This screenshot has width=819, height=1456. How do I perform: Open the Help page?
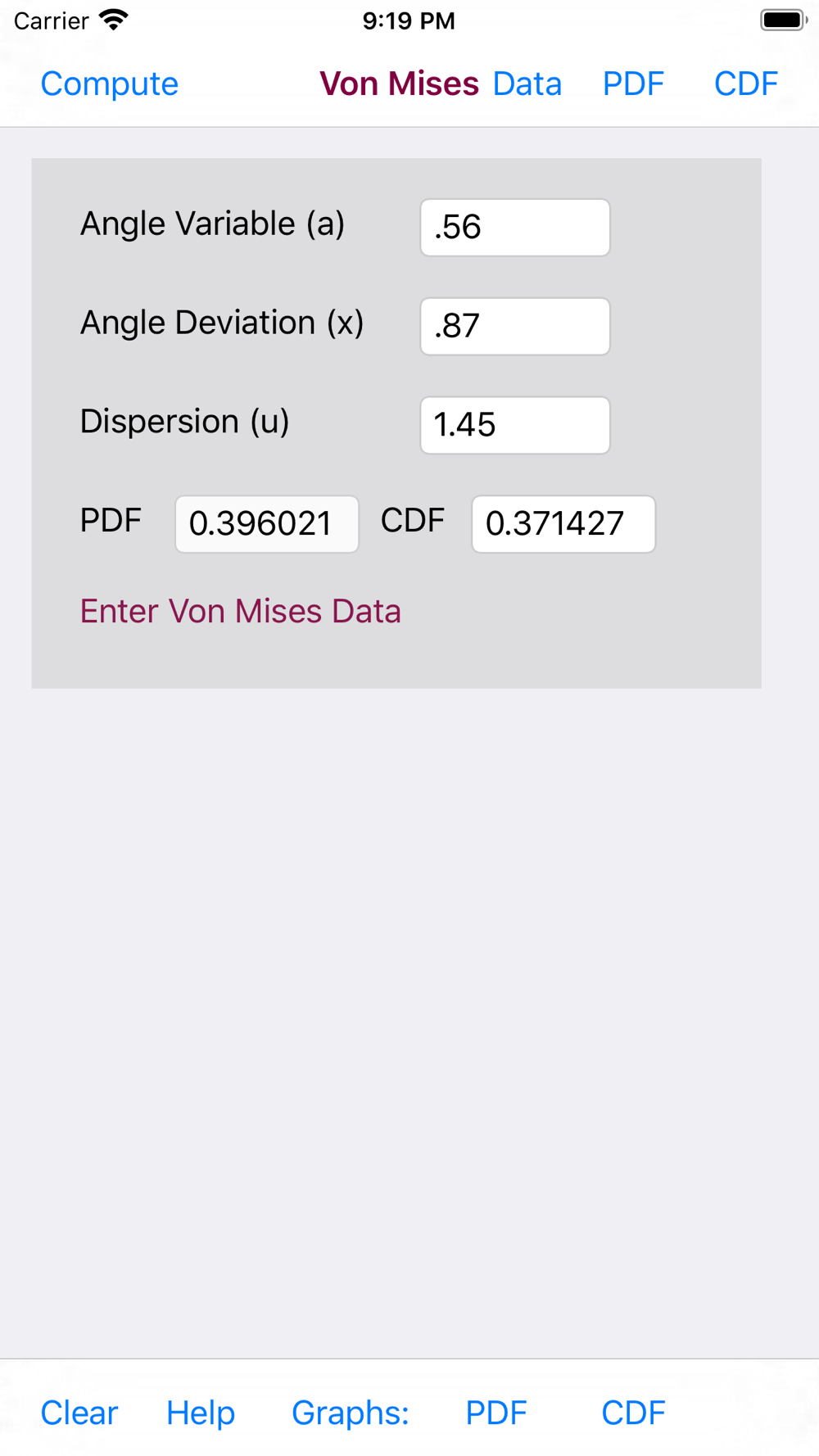click(201, 1413)
